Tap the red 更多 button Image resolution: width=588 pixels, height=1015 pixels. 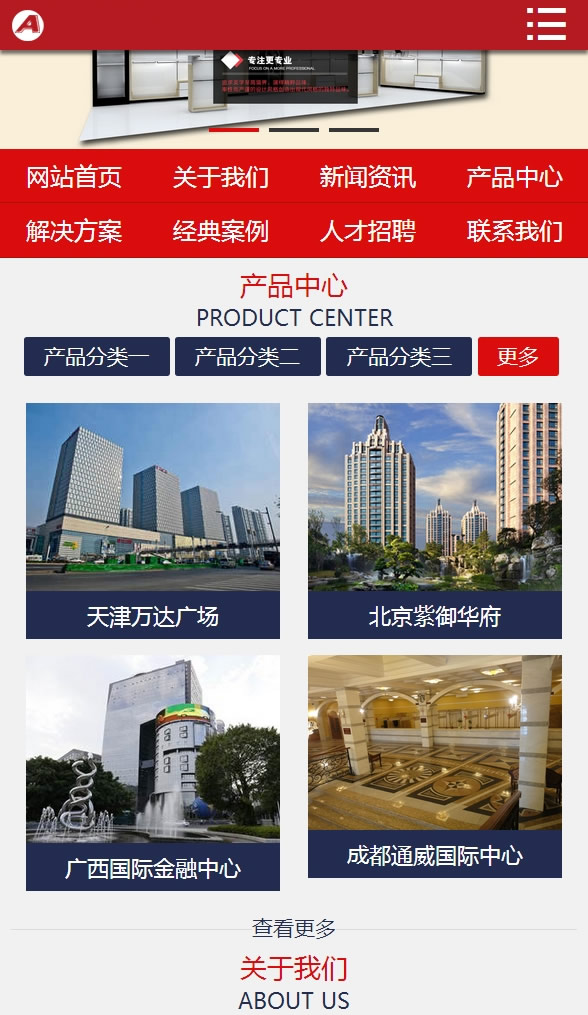tap(518, 356)
